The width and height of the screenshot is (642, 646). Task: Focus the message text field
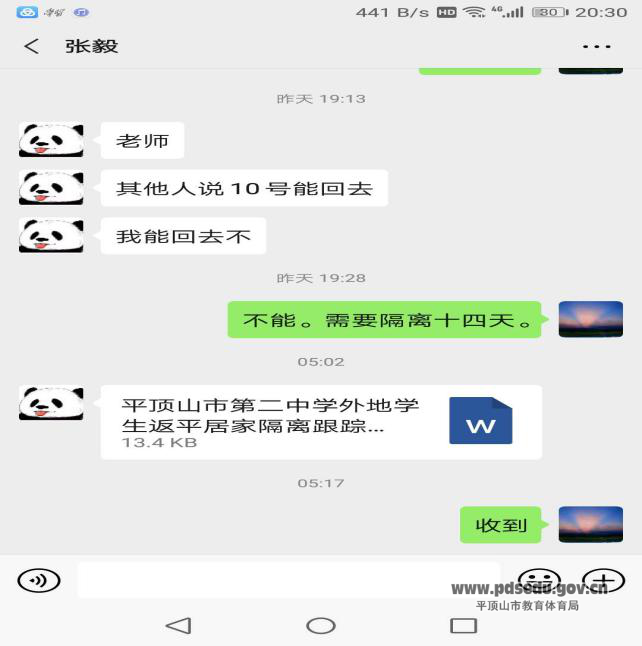[x=285, y=580]
